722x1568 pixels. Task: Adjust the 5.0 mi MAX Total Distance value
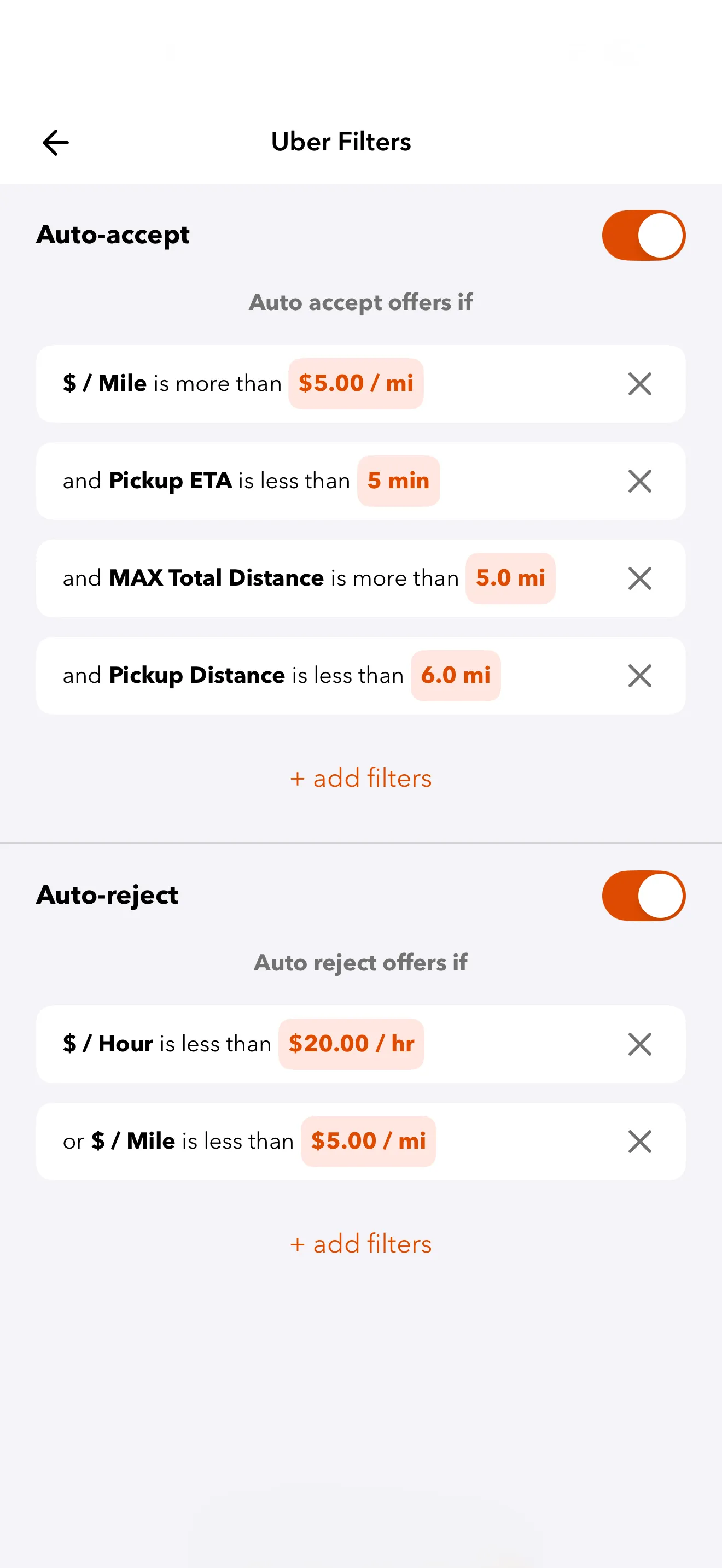point(511,578)
